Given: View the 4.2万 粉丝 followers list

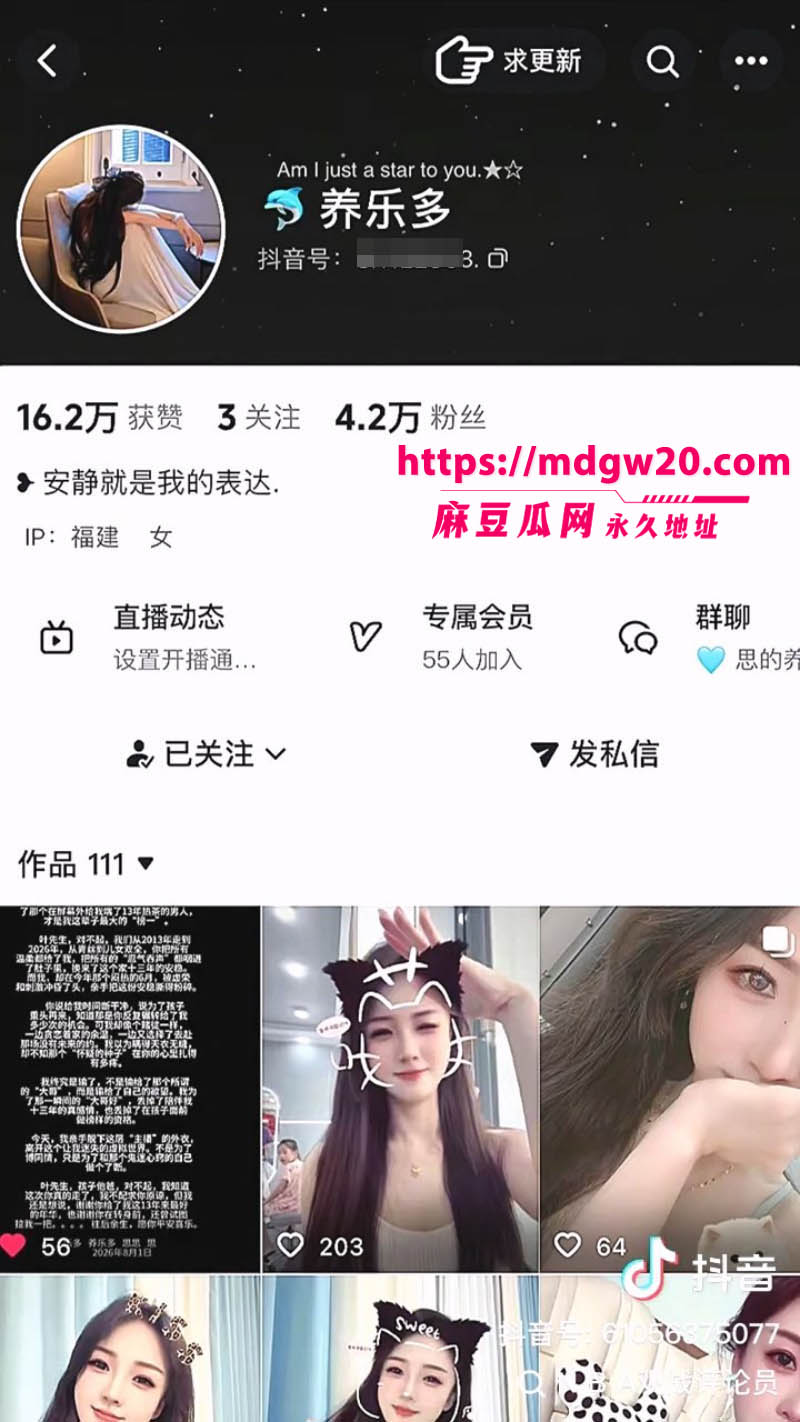Looking at the screenshot, I should pyautogui.click(x=410, y=417).
